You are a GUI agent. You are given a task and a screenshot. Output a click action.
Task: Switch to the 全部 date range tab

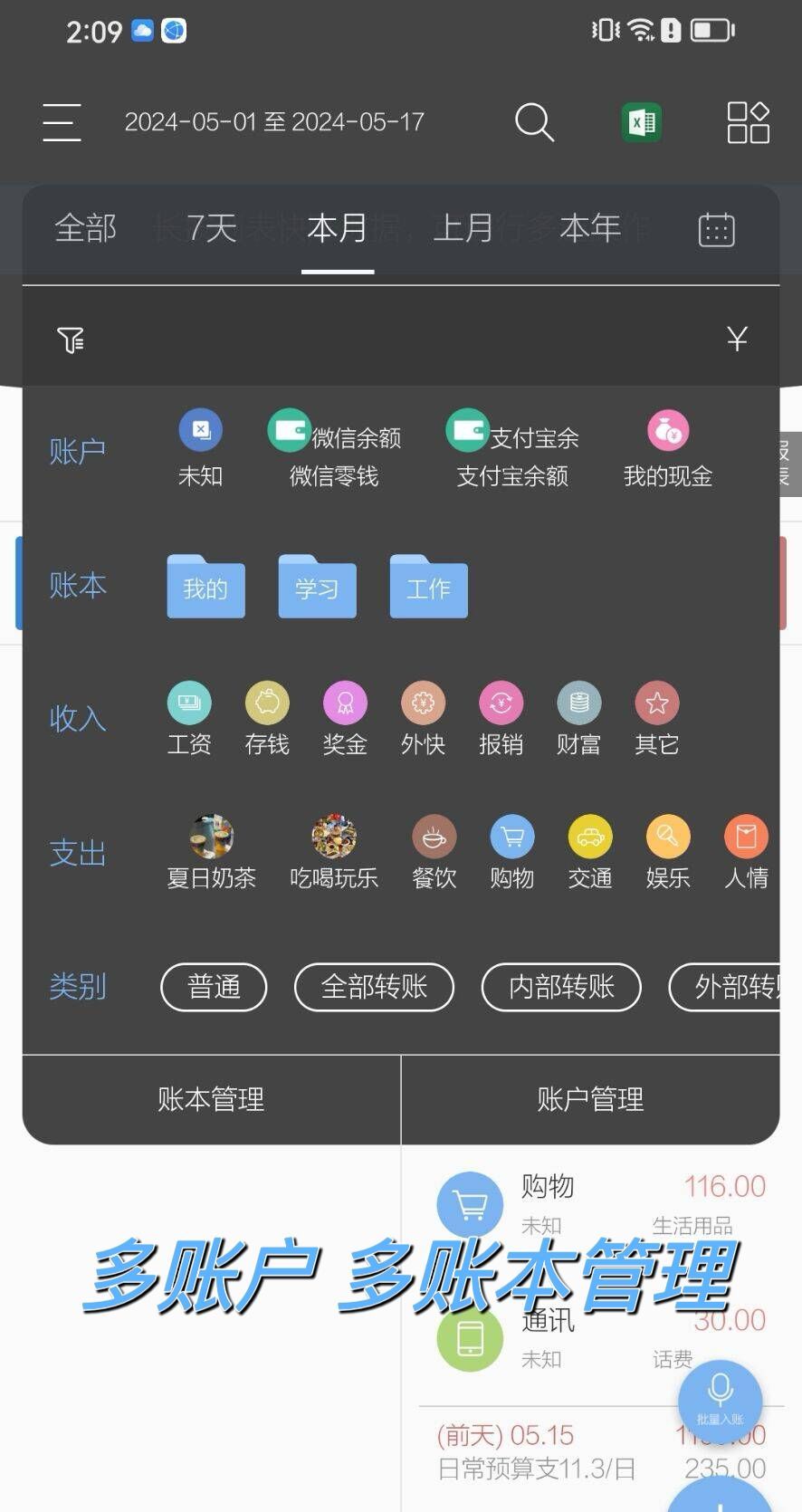86,228
